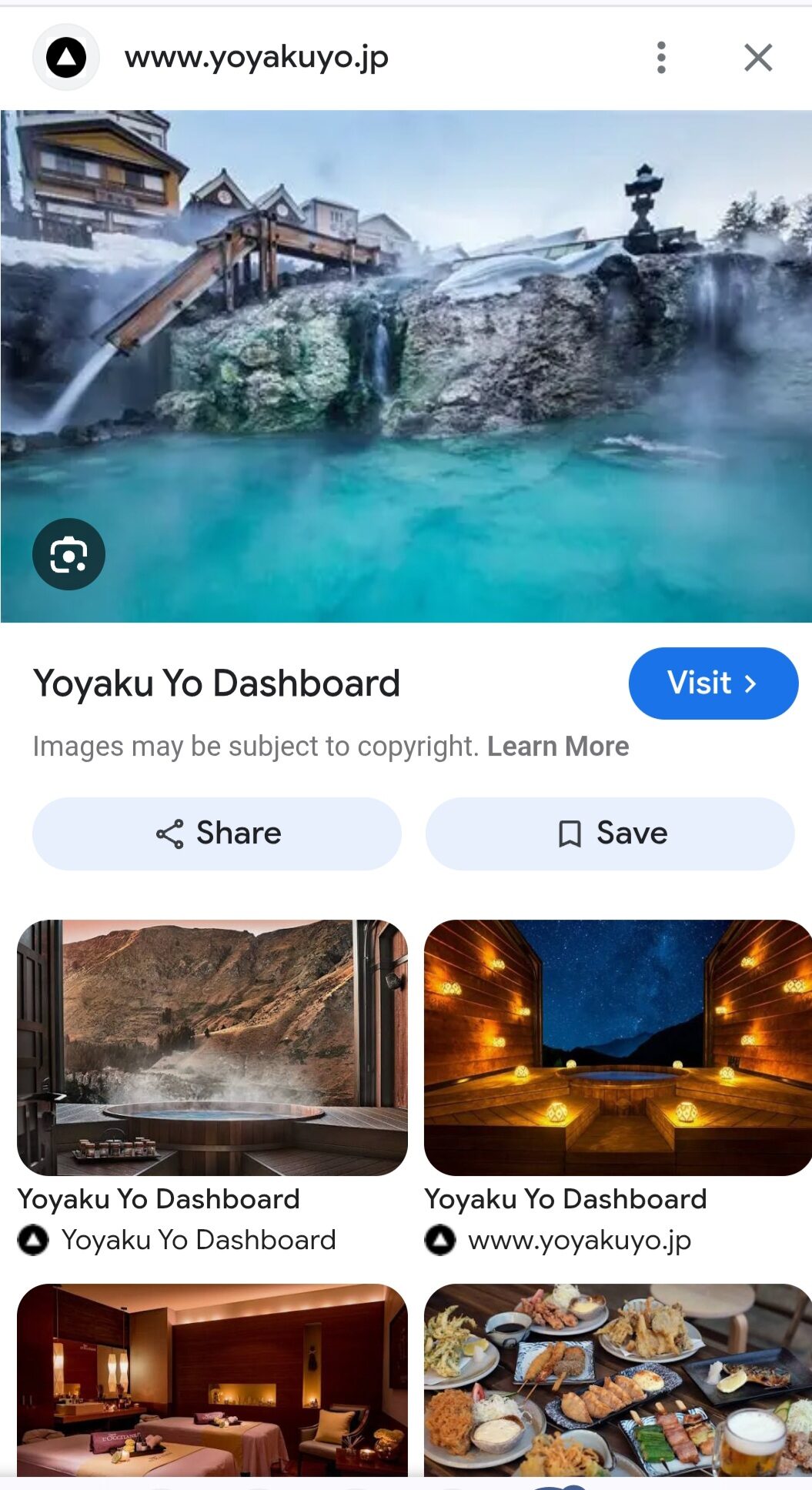Tap the Save button
This screenshot has width=812, height=1490.
[x=610, y=834]
